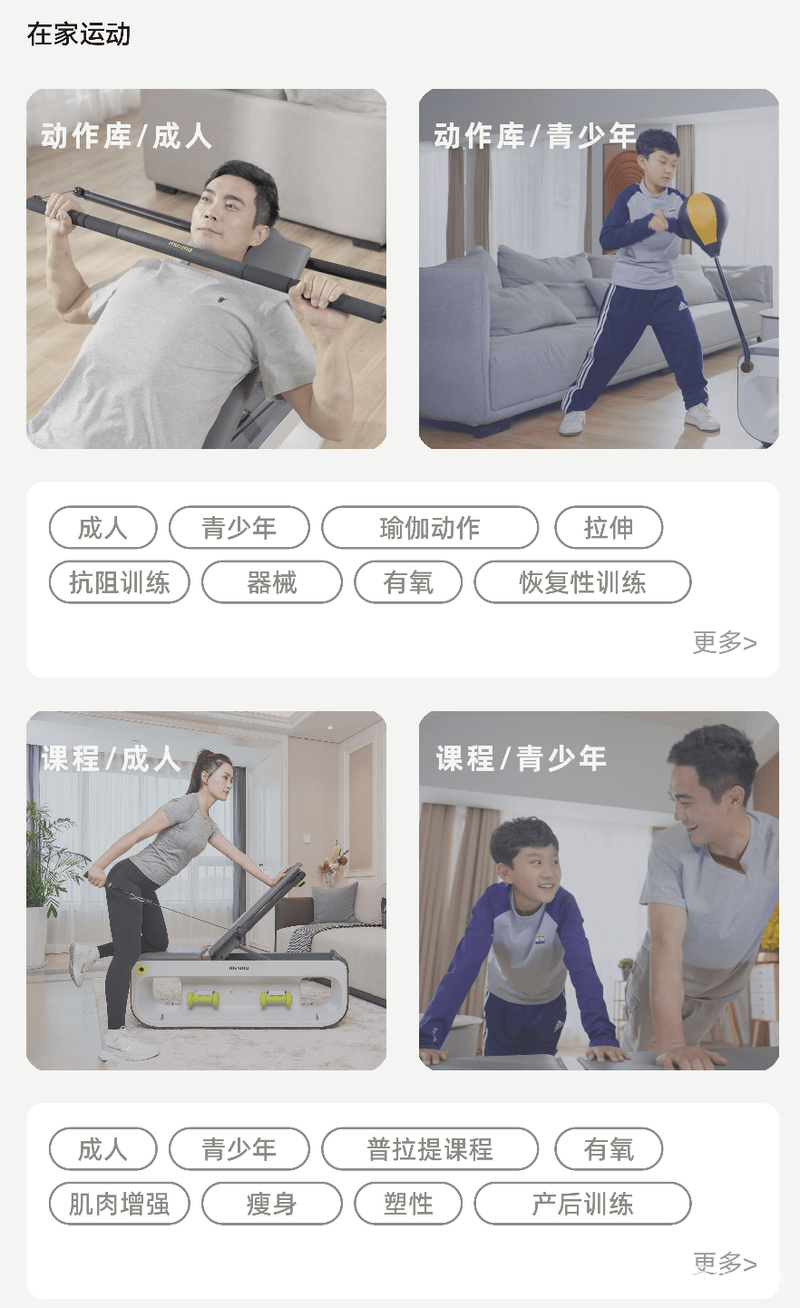Image resolution: width=800 pixels, height=1308 pixels.
Task: Choose the 瘦身 chip
Action: (272, 1204)
